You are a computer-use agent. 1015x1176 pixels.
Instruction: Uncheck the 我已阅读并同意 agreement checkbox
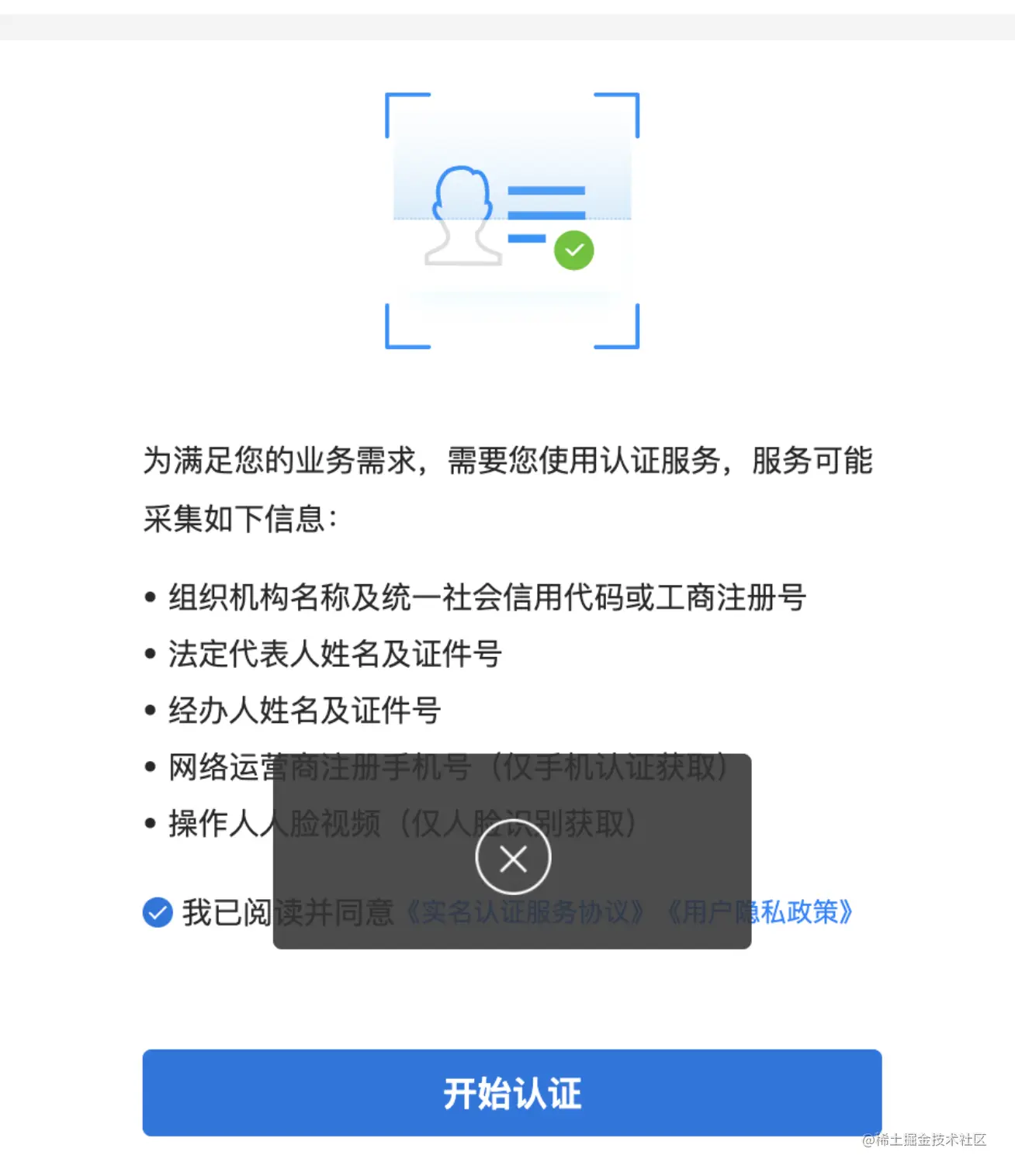pos(158,912)
